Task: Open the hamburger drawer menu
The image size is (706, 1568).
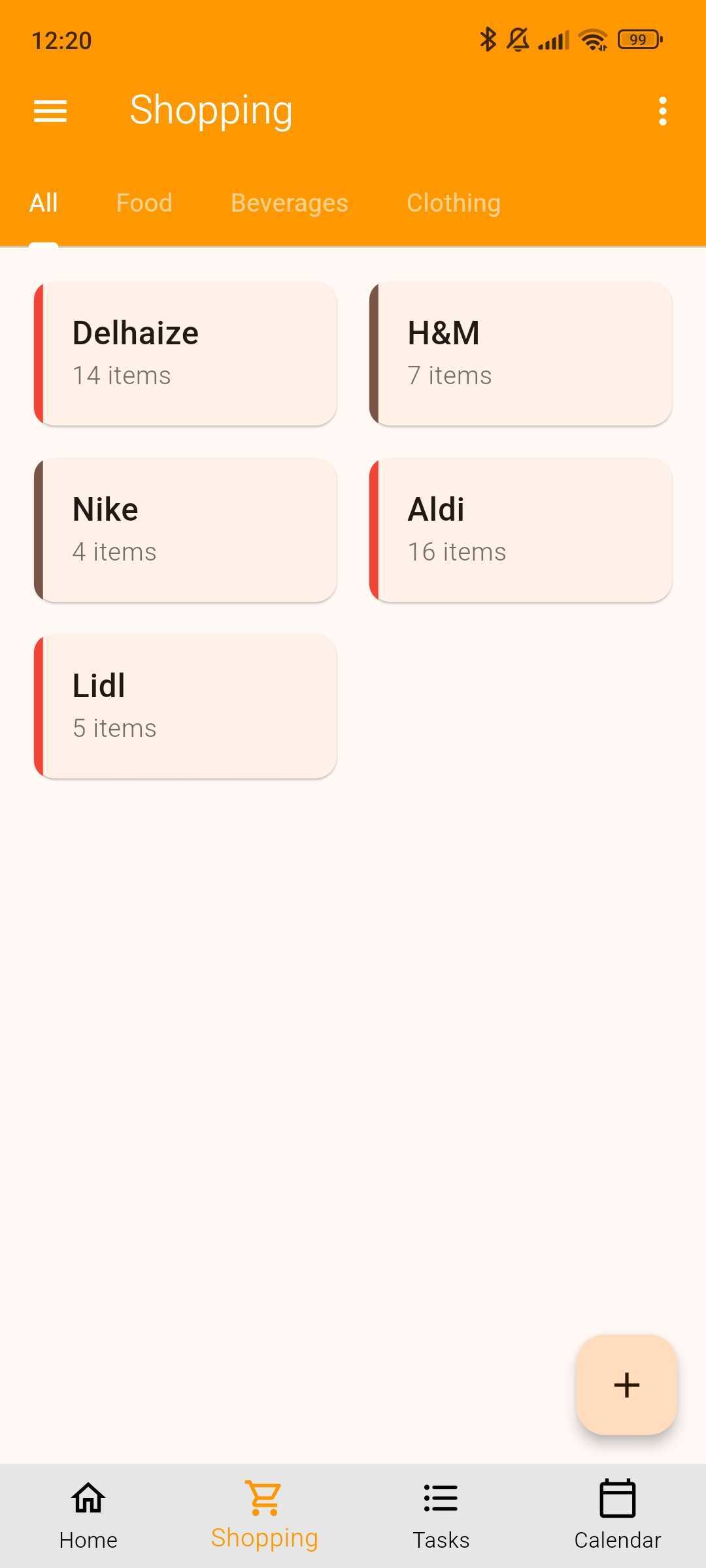Action: click(x=50, y=111)
